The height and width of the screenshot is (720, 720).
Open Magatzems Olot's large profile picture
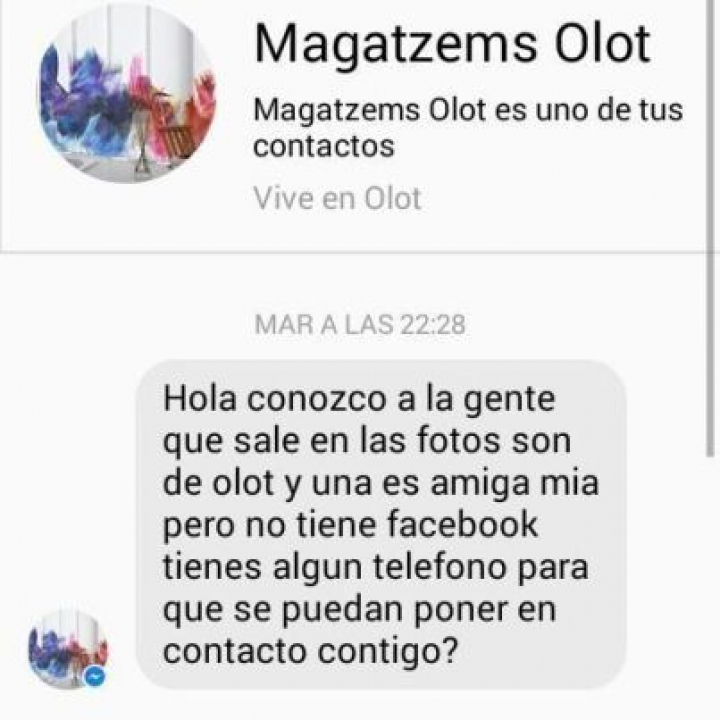(127, 93)
